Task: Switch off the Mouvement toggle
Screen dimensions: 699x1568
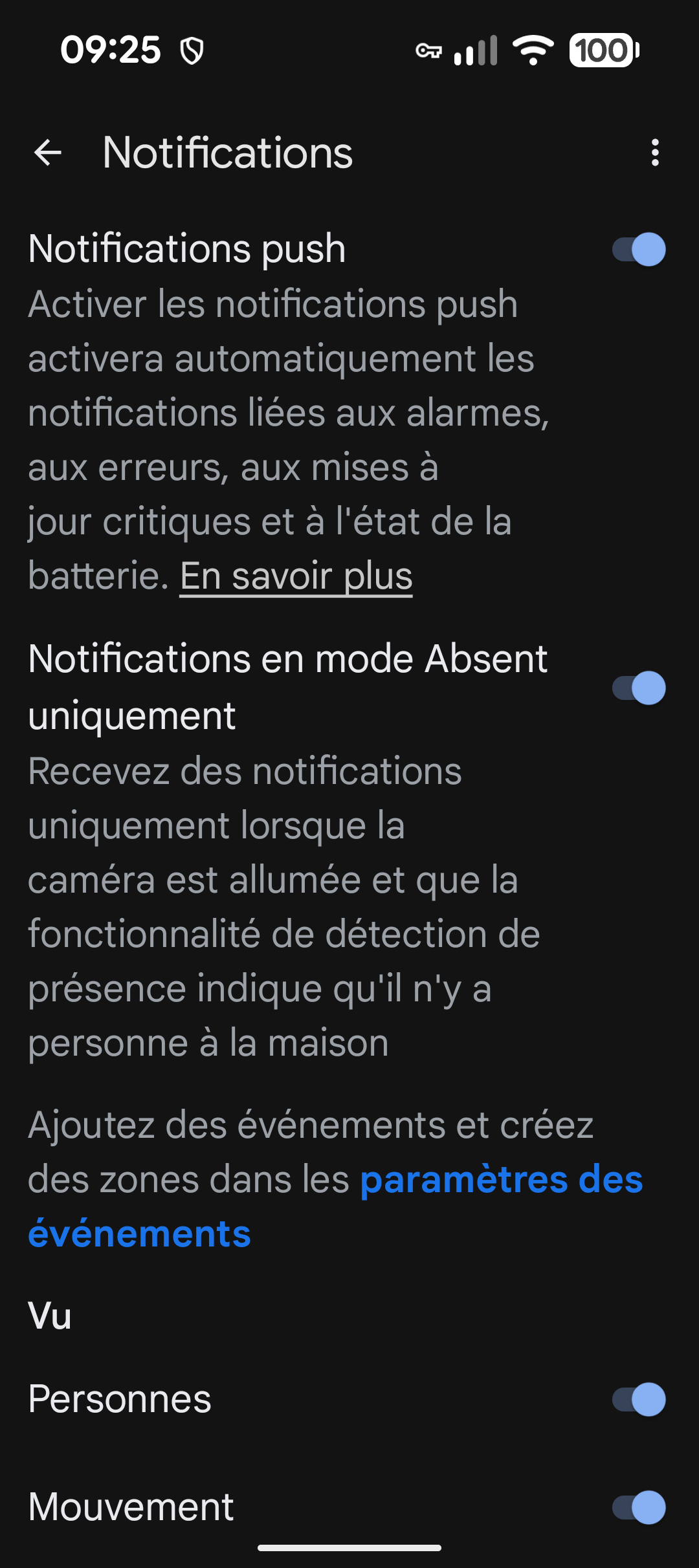Action: coord(638,1508)
